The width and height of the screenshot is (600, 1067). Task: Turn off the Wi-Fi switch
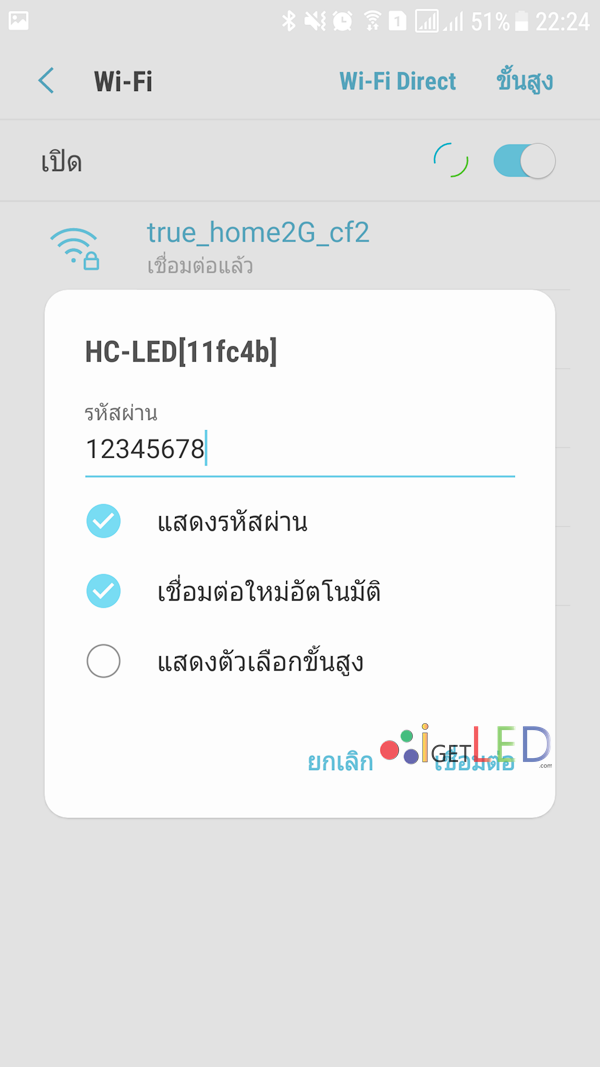pos(524,161)
